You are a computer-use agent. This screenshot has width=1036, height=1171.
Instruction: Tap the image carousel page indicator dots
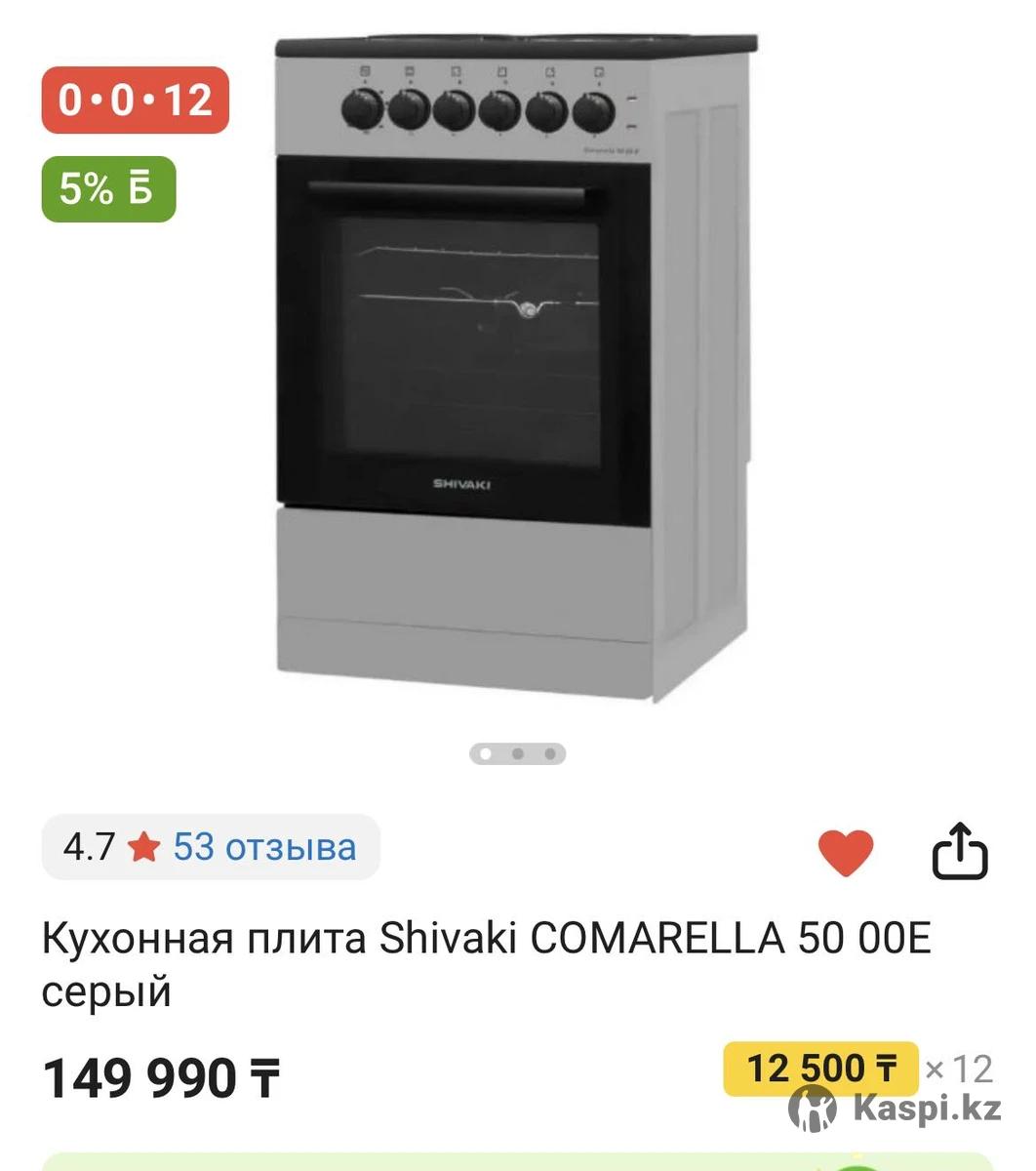point(518,753)
